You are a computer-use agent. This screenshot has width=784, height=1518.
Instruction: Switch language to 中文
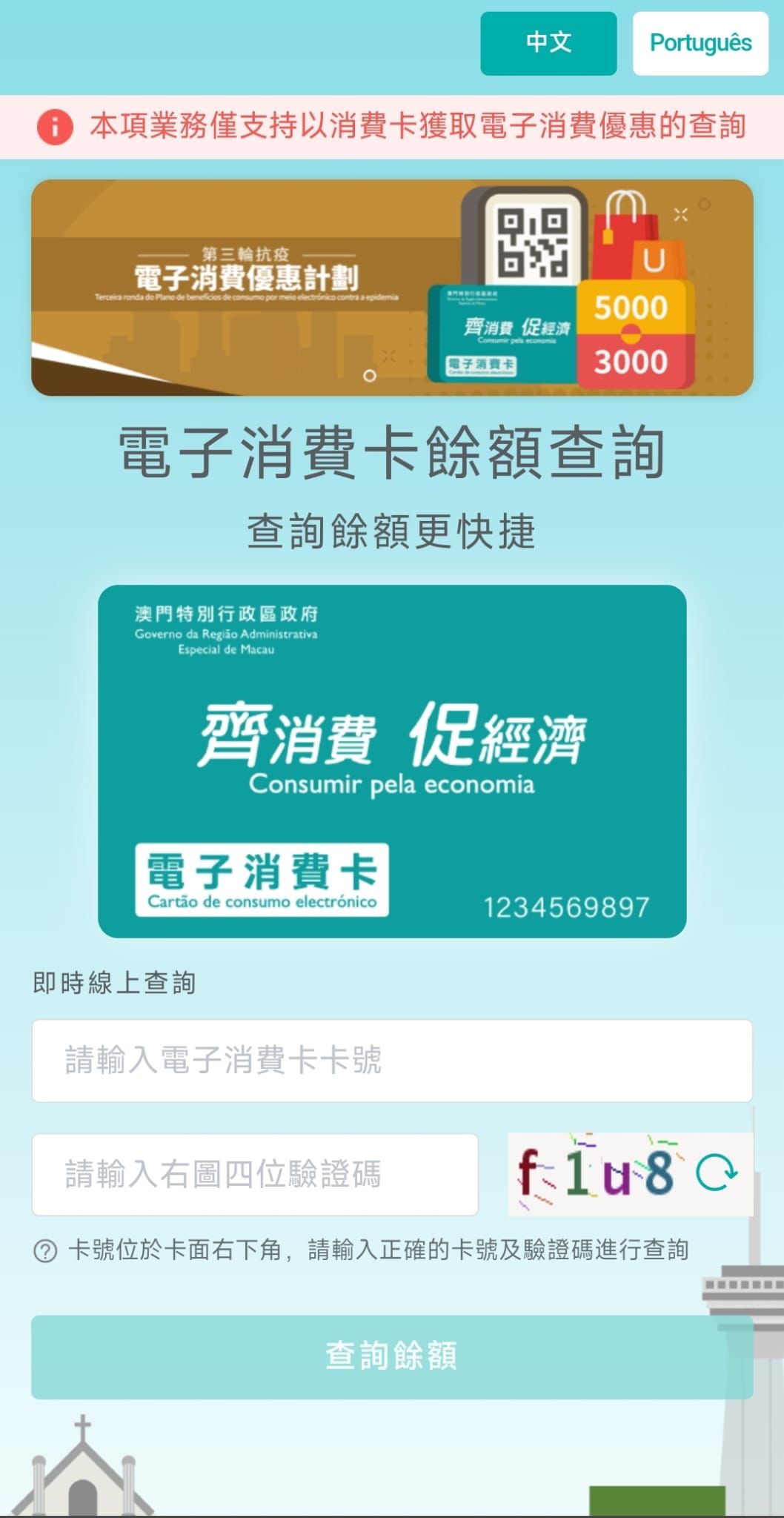click(x=548, y=43)
